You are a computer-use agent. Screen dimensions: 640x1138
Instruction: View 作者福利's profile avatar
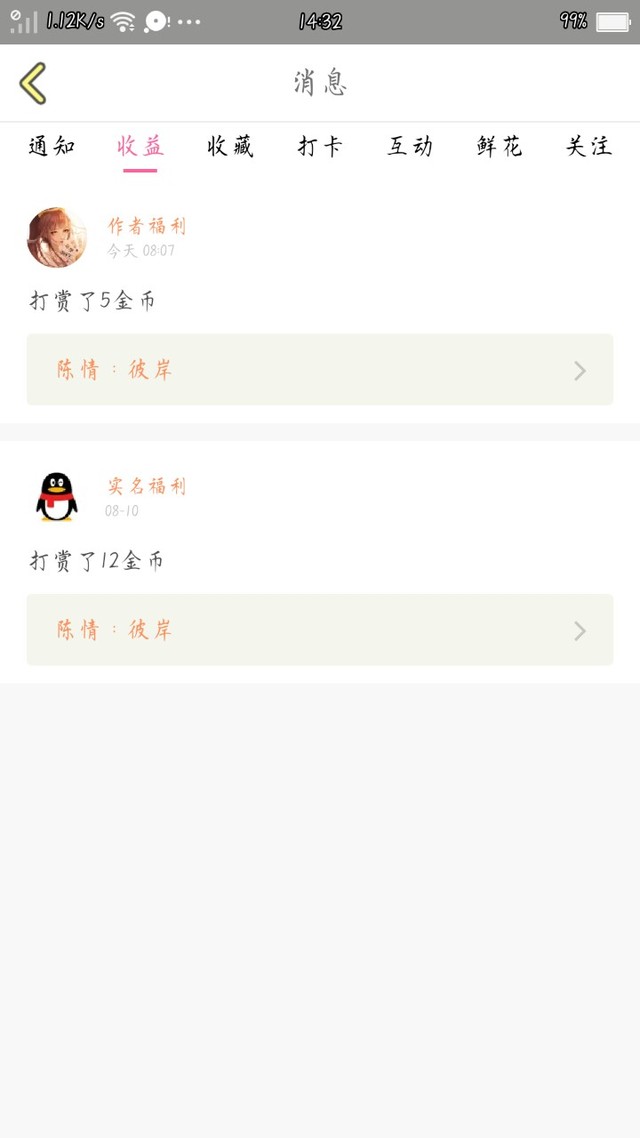pyautogui.click(x=57, y=238)
